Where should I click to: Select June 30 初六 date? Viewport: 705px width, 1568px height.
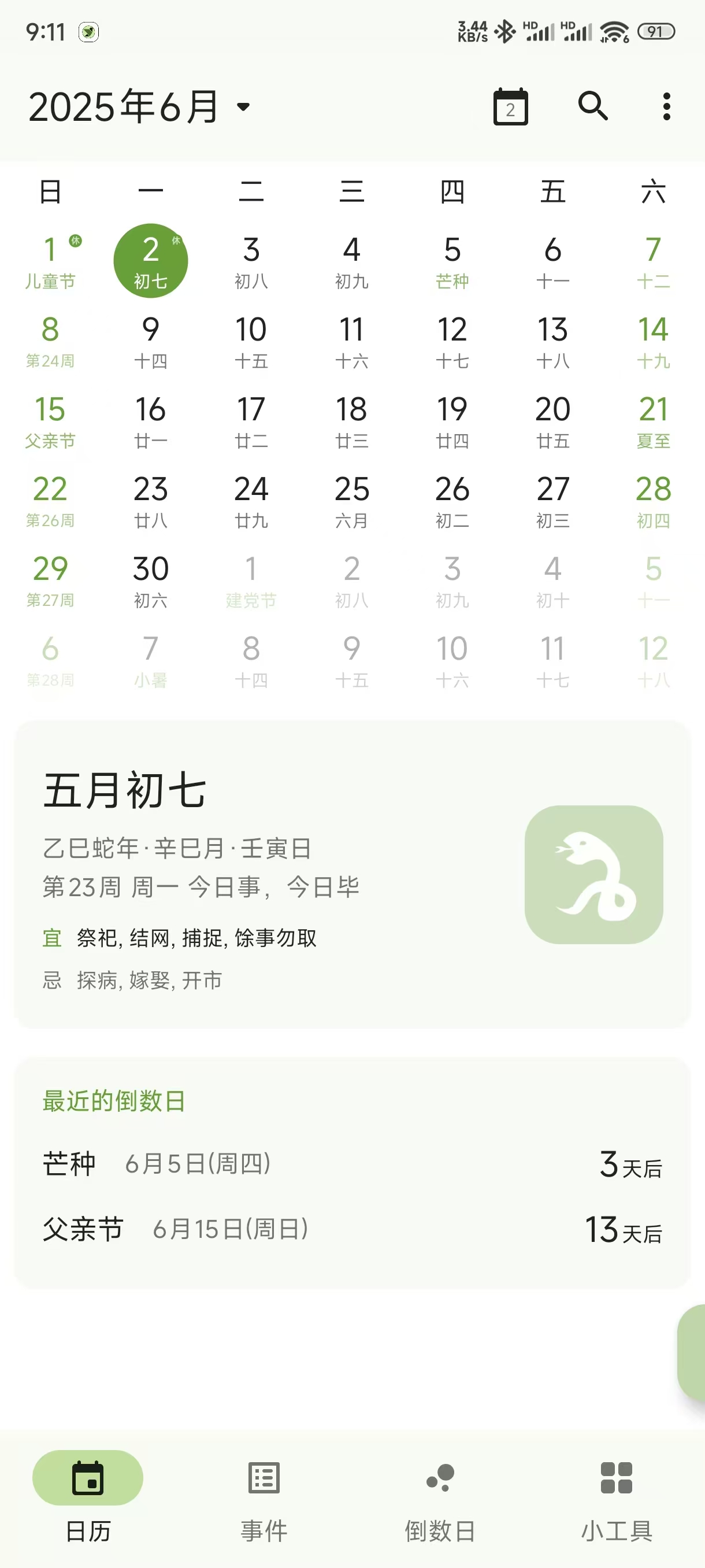tap(151, 580)
